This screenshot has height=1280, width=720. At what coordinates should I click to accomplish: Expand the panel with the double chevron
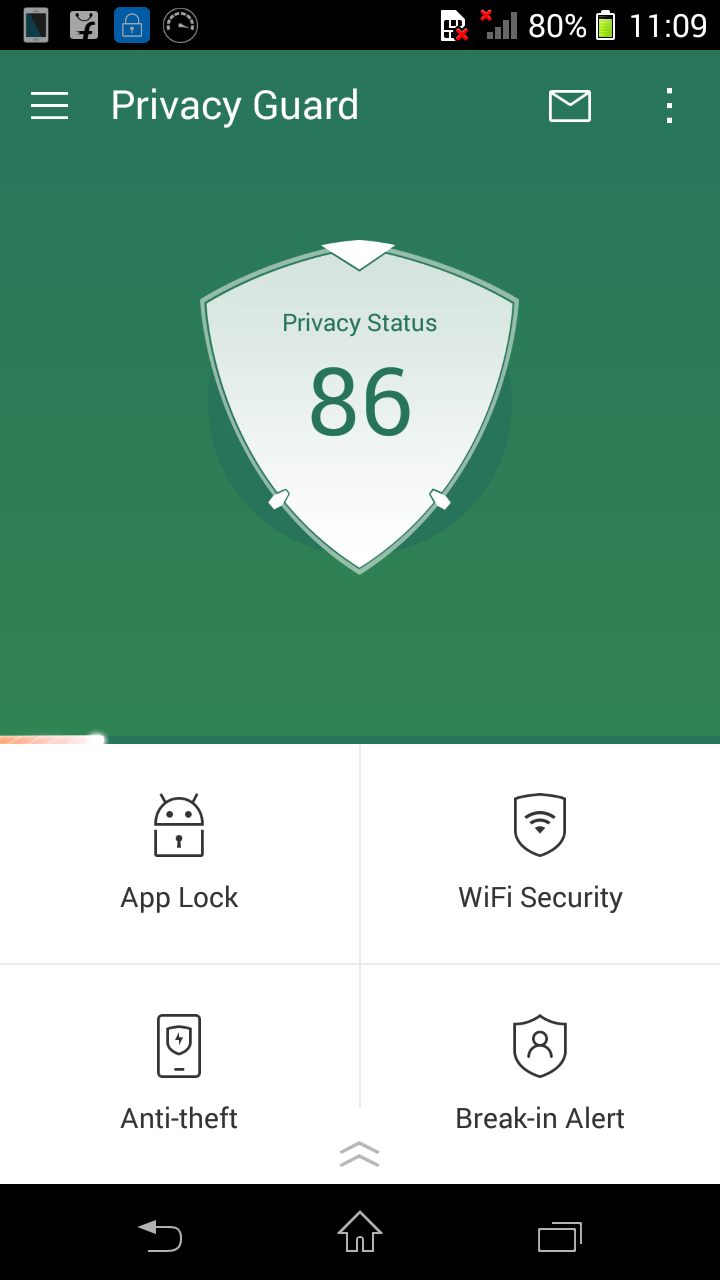(x=360, y=1155)
